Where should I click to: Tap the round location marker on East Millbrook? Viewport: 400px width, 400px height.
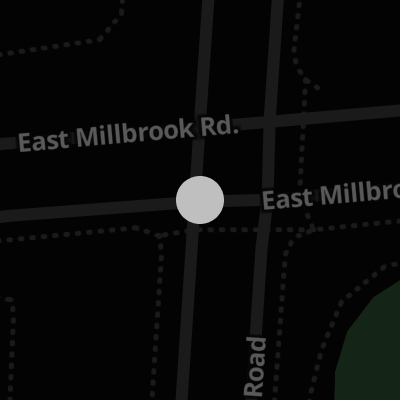pyautogui.click(x=200, y=200)
